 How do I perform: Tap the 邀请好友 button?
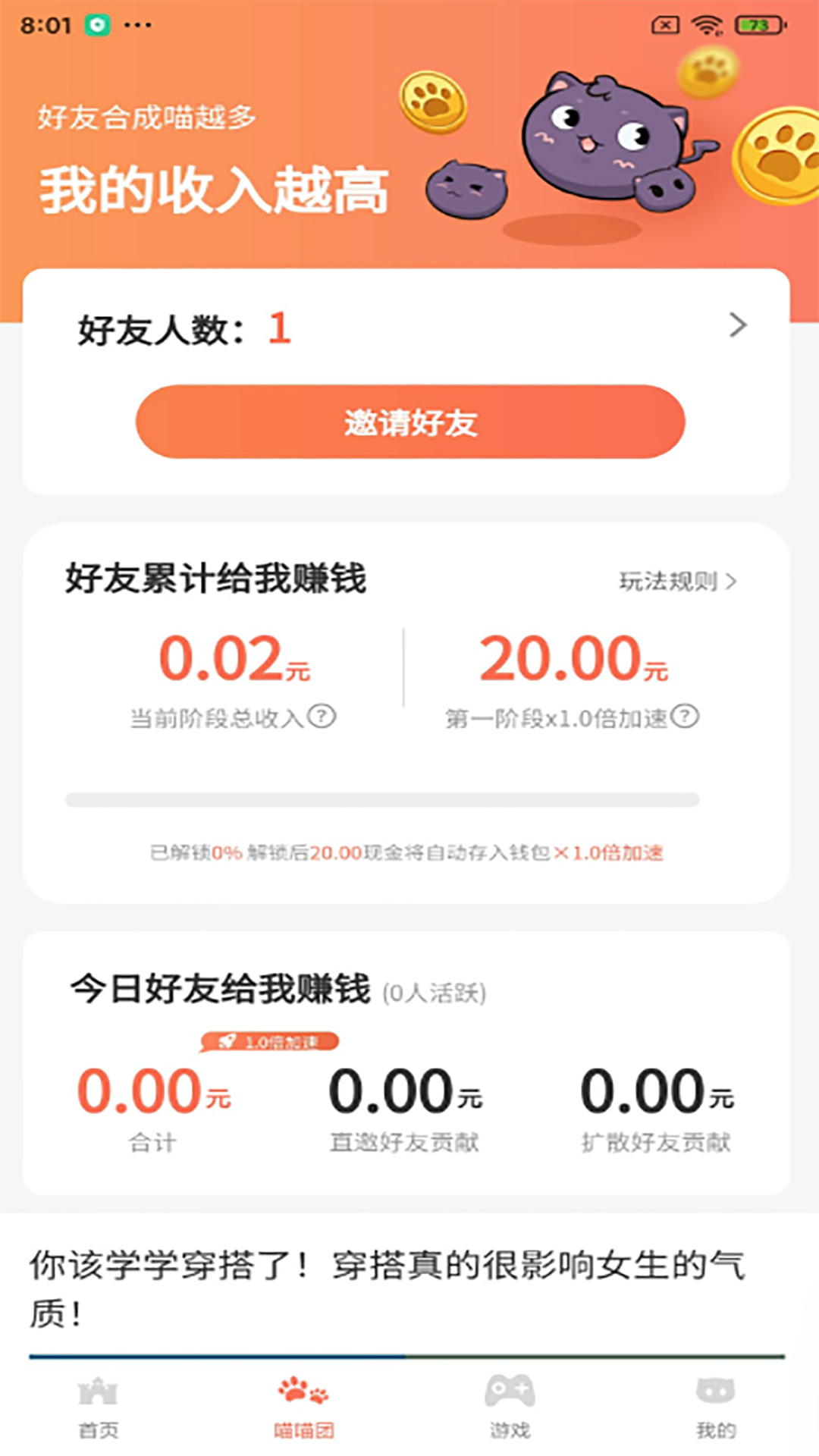click(x=409, y=422)
